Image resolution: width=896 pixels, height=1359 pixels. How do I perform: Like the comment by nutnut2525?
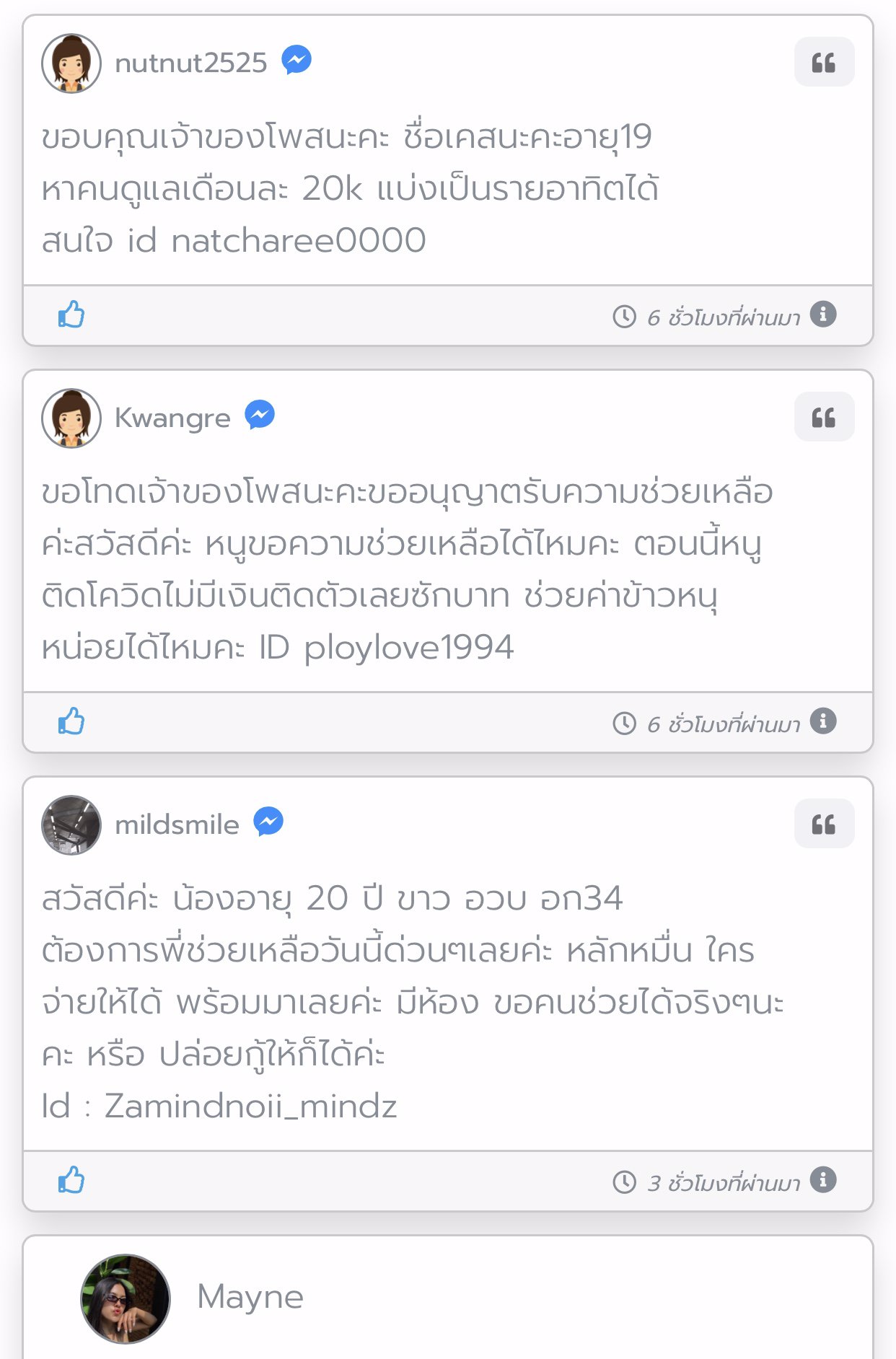coord(71,315)
